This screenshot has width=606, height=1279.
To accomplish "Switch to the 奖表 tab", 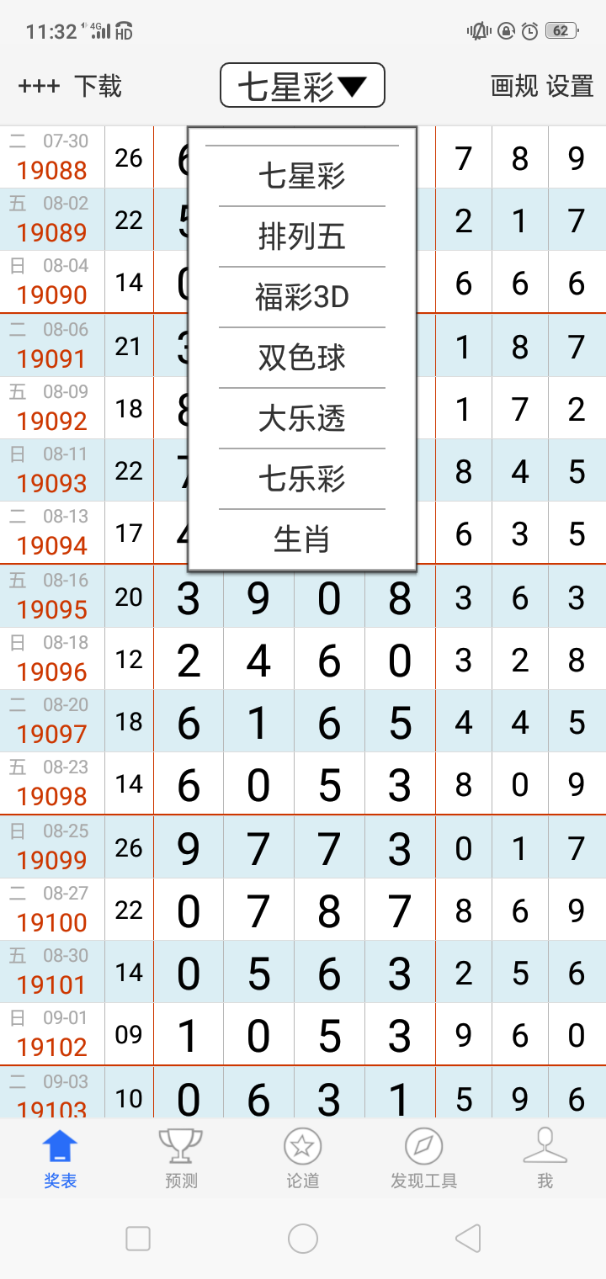I will [60, 1159].
